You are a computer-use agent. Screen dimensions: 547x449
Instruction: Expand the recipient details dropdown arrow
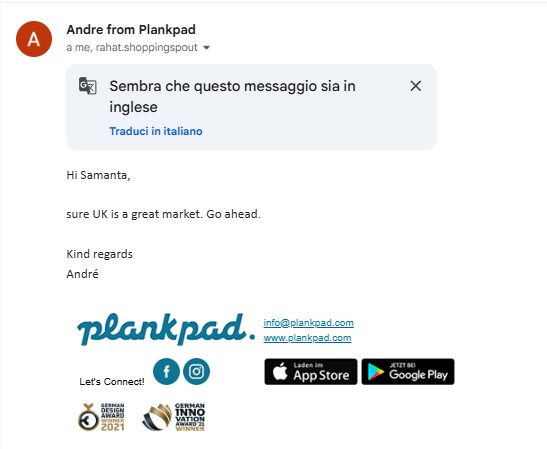207,47
